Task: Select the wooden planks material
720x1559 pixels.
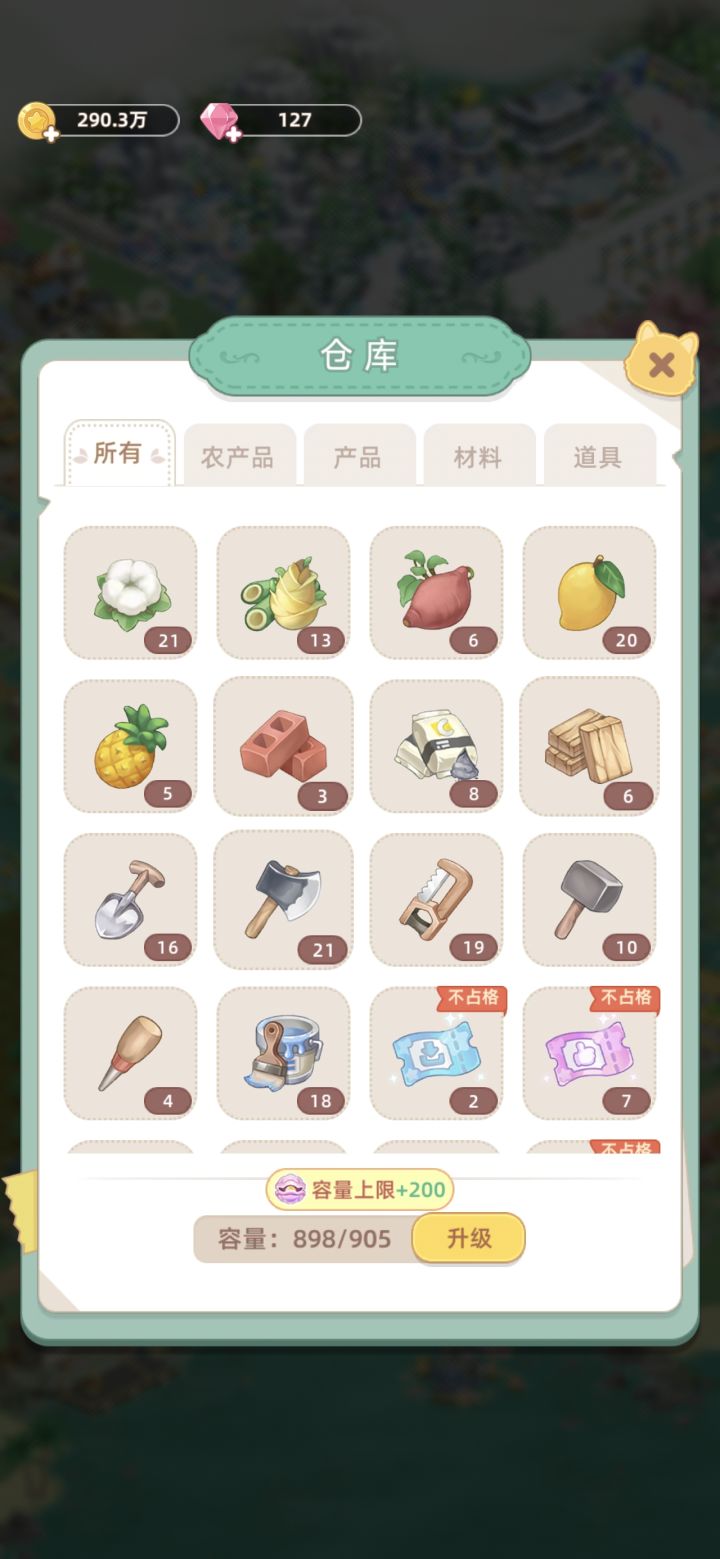Action: coord(589,746)
